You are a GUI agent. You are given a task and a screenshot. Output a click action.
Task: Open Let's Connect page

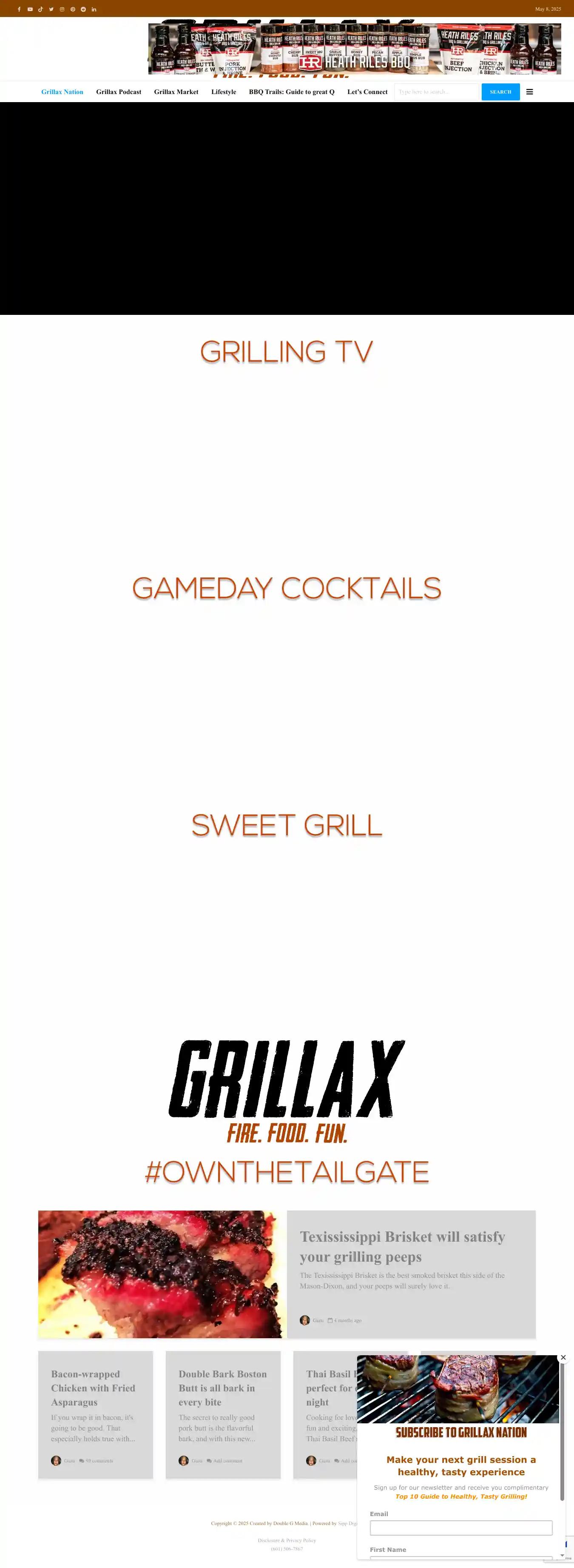pyautogui.click(x=367, y=92)
